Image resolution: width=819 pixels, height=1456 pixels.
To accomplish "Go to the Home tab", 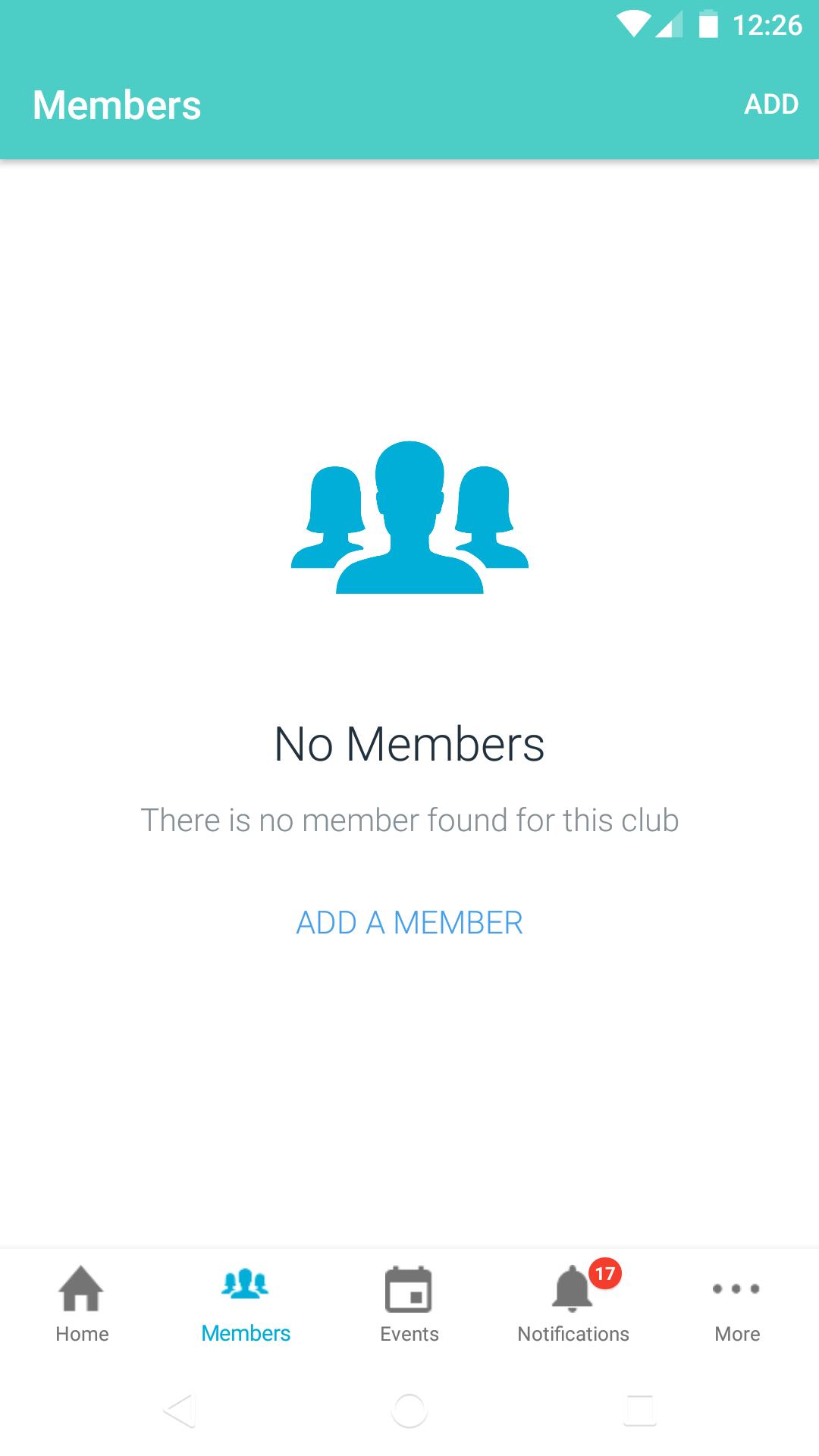I will (82, 1306).
